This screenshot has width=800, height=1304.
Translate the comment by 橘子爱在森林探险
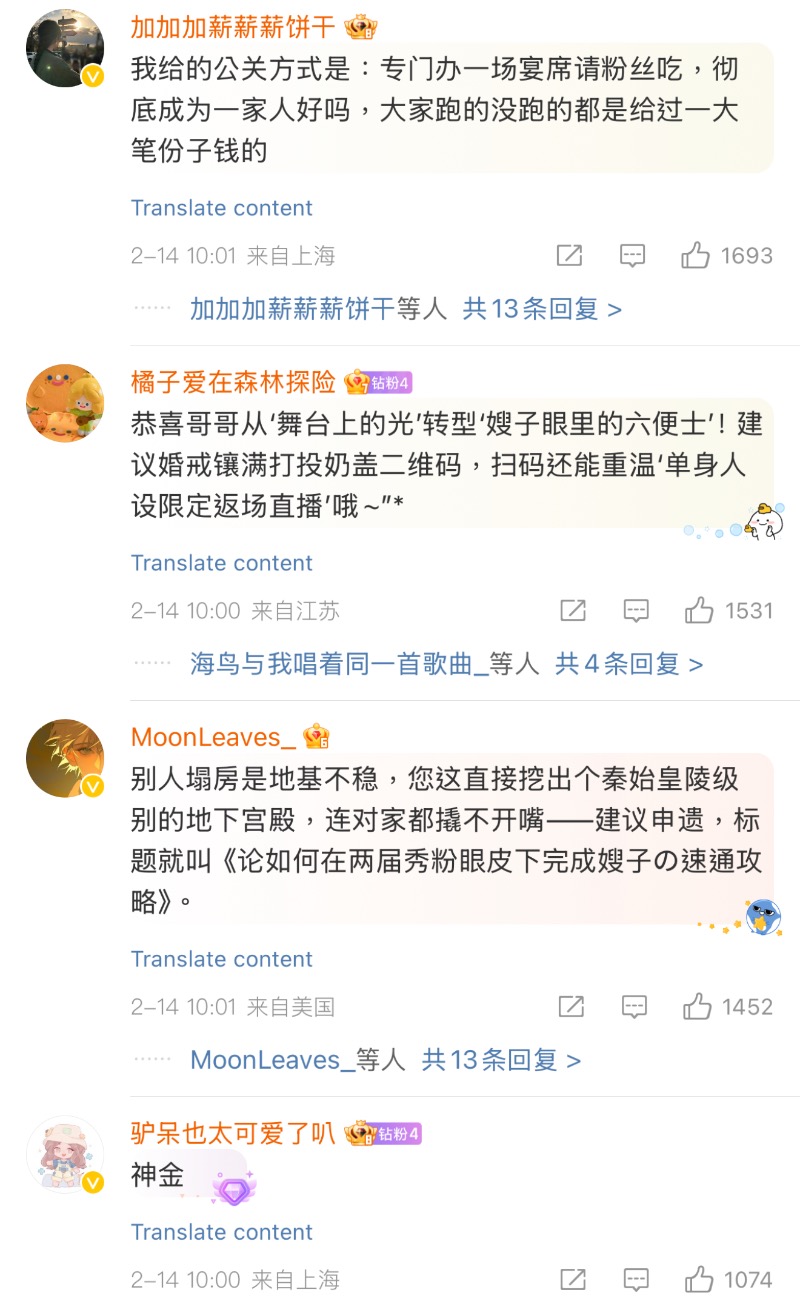click(221, 563)
